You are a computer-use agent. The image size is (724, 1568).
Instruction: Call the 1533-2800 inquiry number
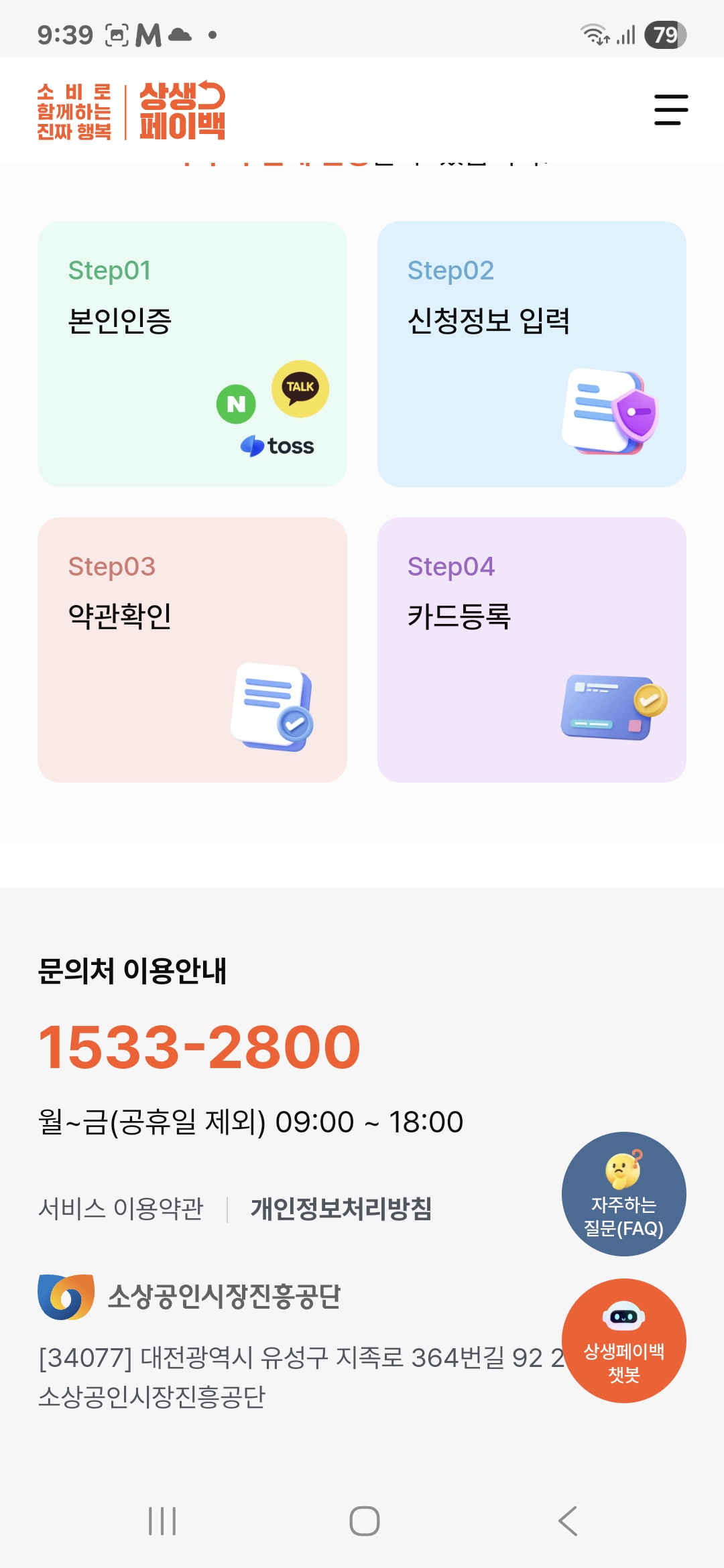coord(200,1047)
